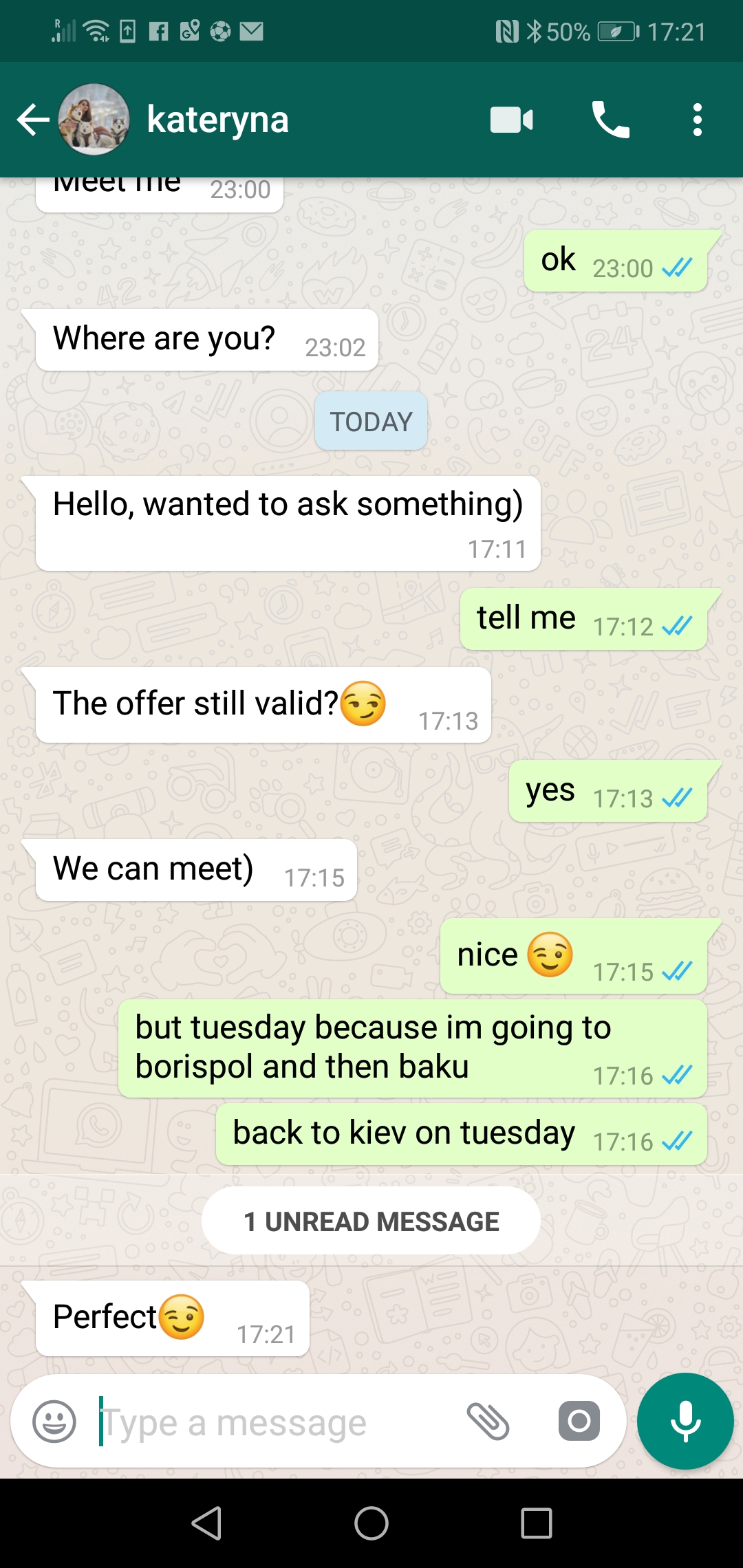The width and height of the screenshot is (743, 1568).
Task: Expand the TODAY date divider
Action: tap(370, 421)
